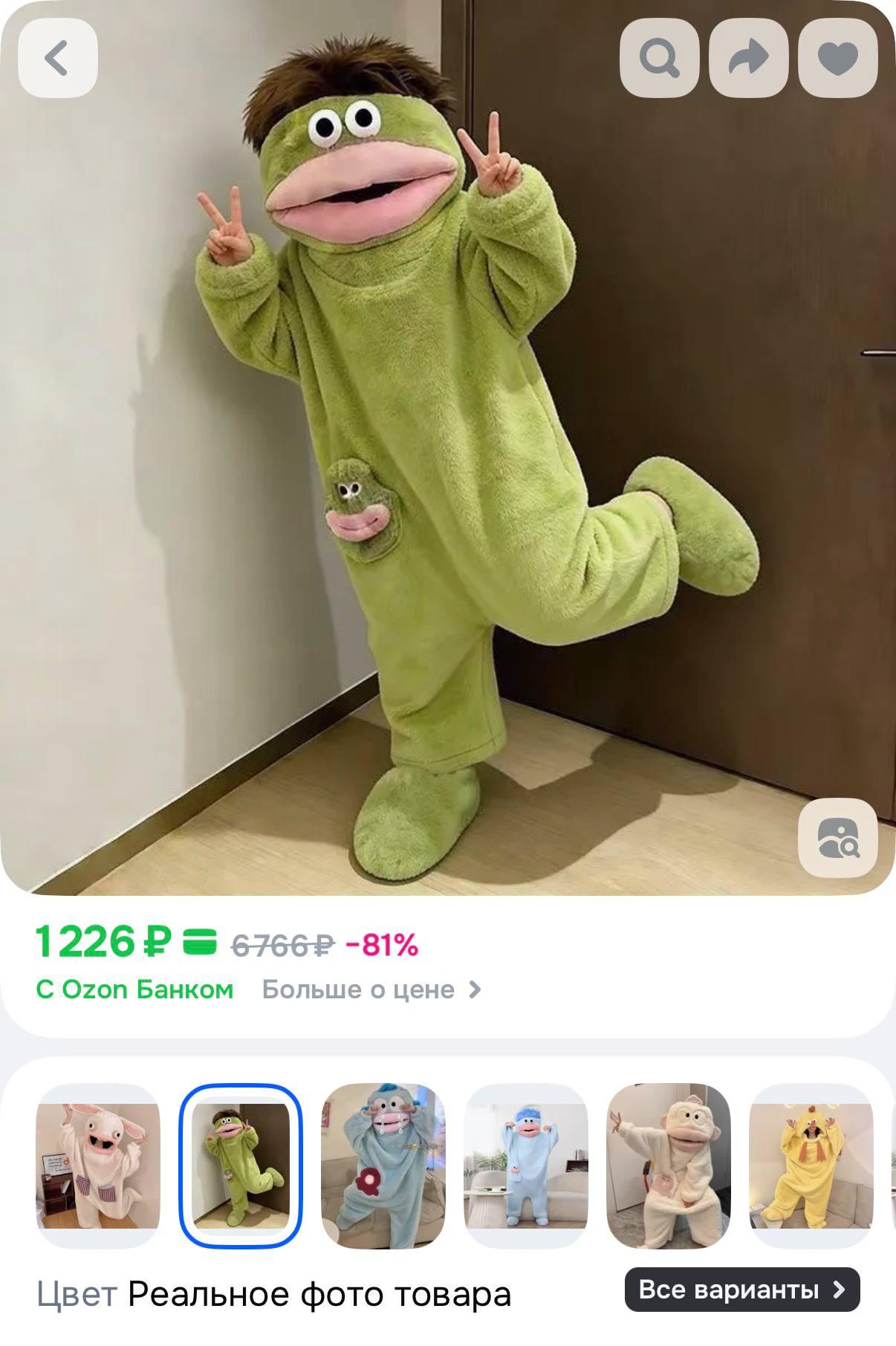Open search from the magnifier icon
This screenshot has width=896, height=1346.
(659, 58)
